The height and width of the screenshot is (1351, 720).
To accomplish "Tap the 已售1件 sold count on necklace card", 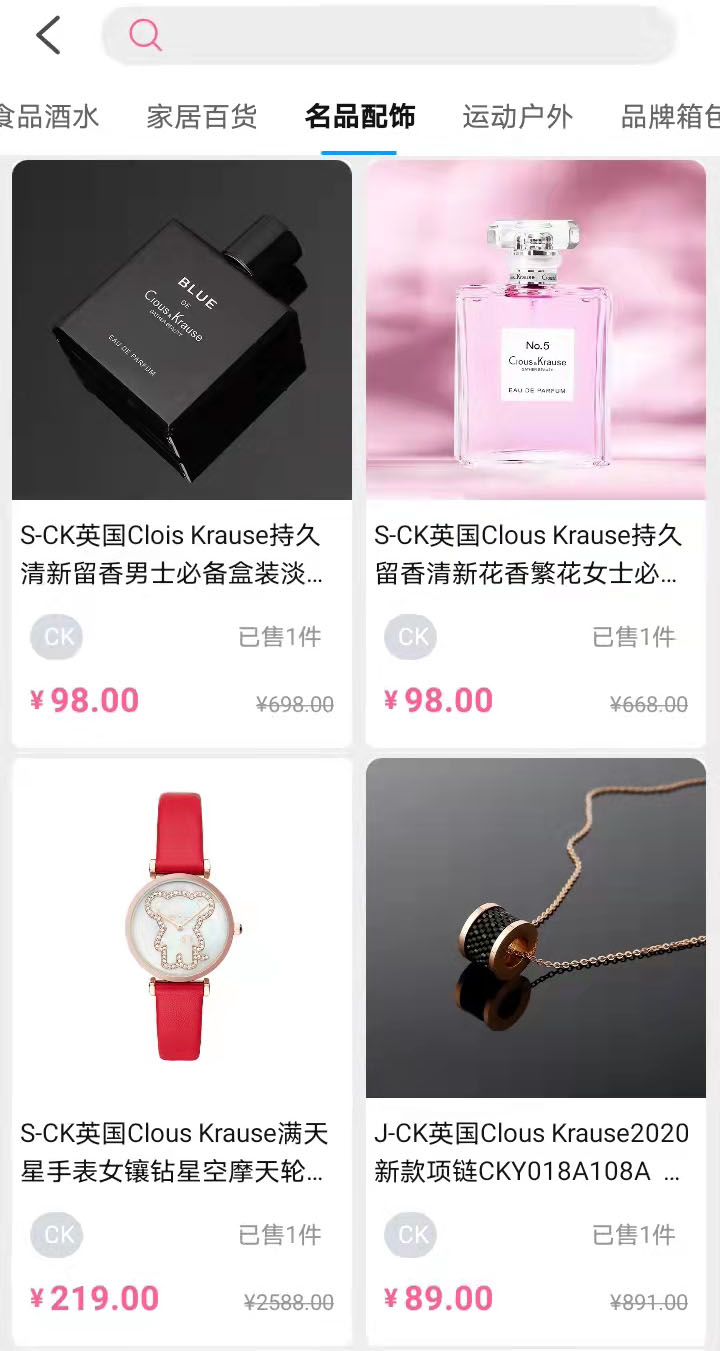I will 632,1235.
